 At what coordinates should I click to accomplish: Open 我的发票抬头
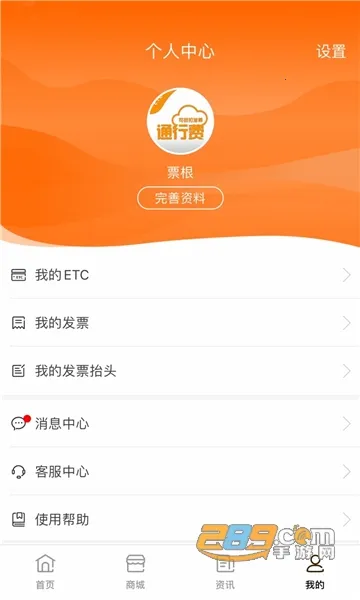coord(180,371)
